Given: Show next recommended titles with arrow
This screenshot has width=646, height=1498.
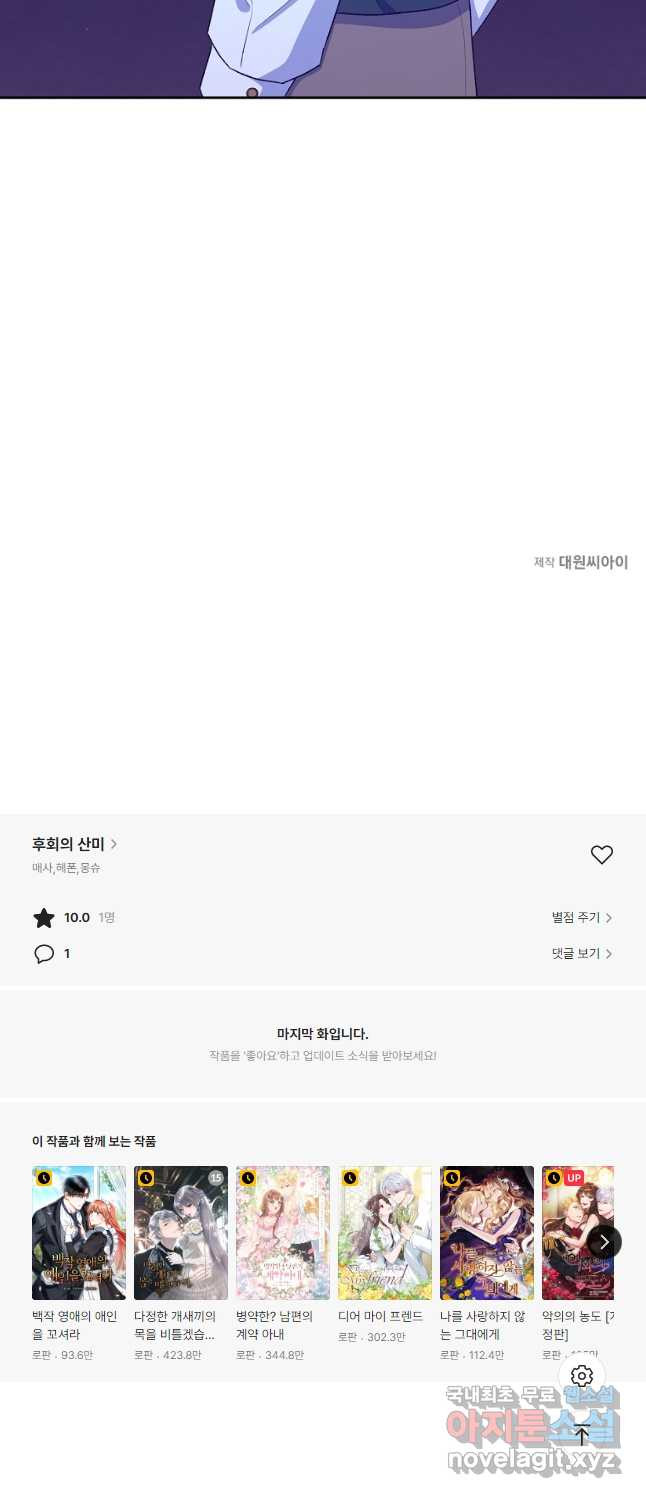Looking at the screenshot, I should (x=604, y=1242).
